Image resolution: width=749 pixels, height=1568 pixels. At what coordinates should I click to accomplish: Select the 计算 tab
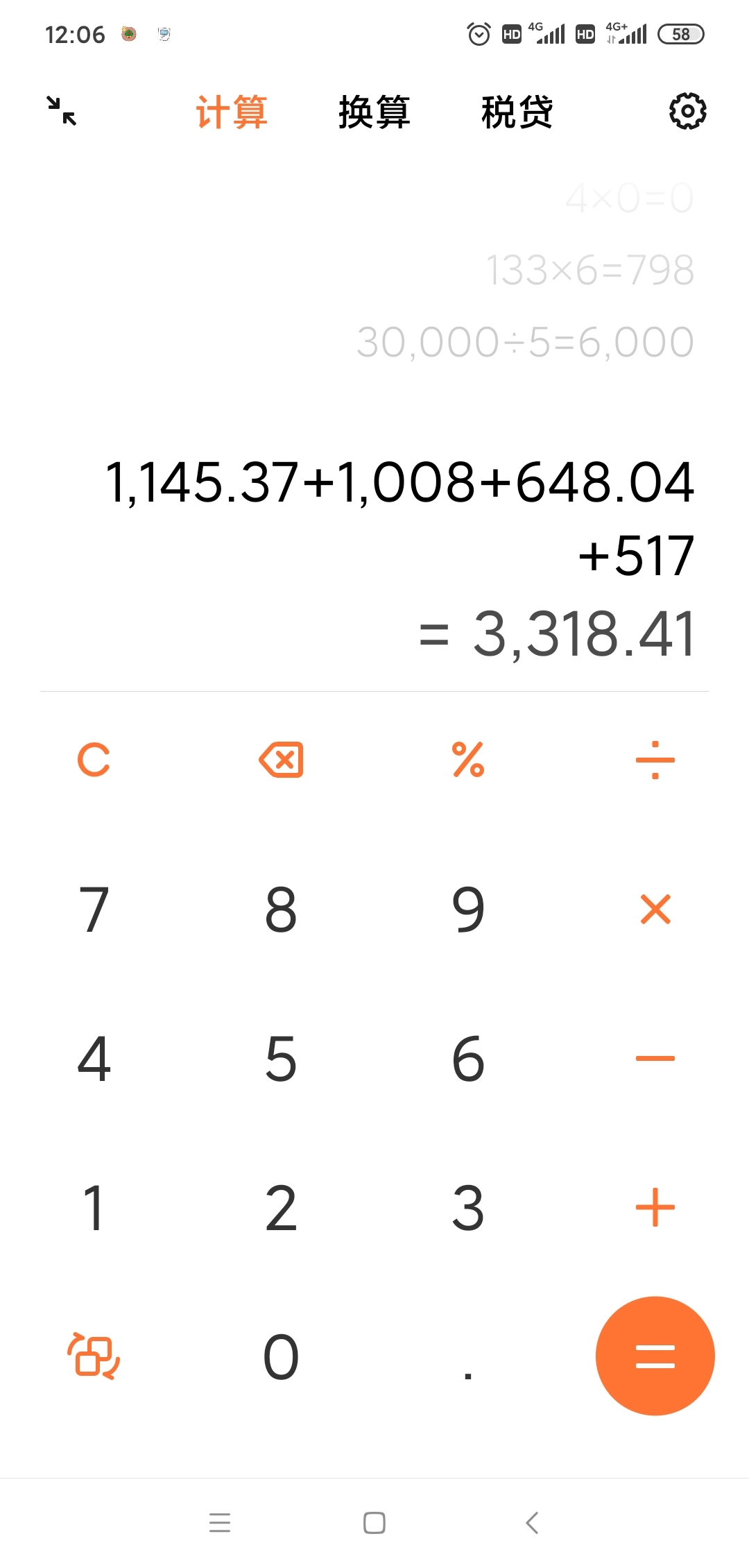232,112
